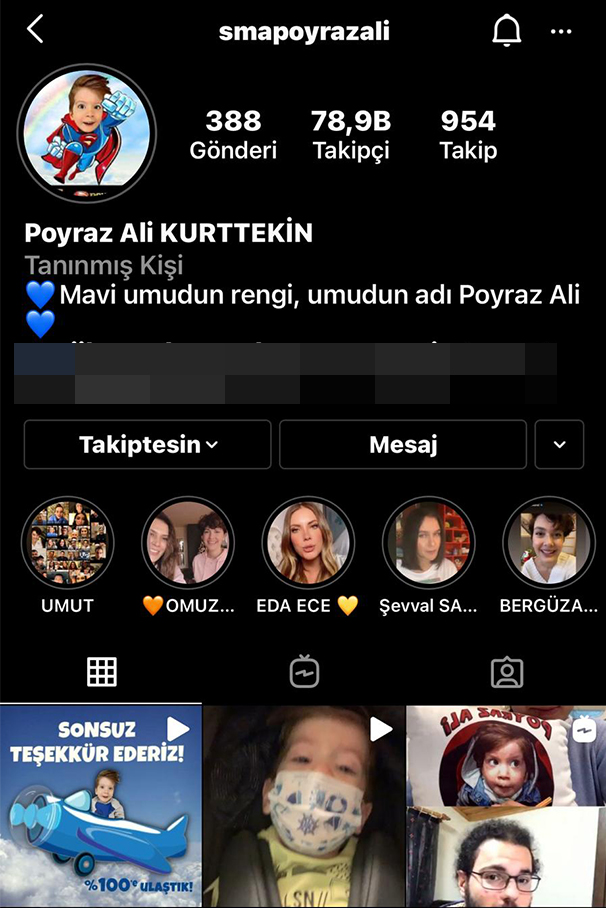Open the 954 Takip following list
The image size is (606, 908).
[468, 135]
